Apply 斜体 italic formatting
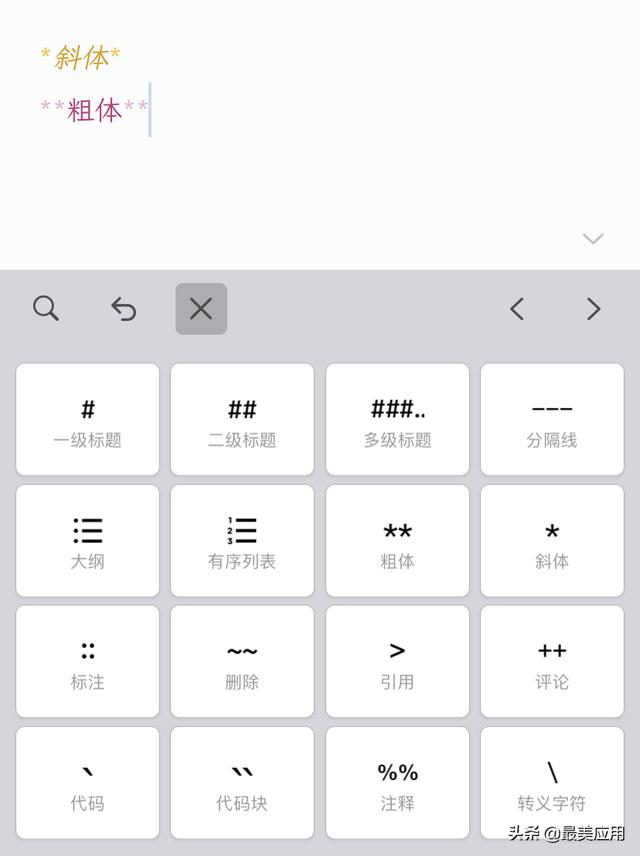This screenshot has height=856, width=640. click(x=552, y=541)
